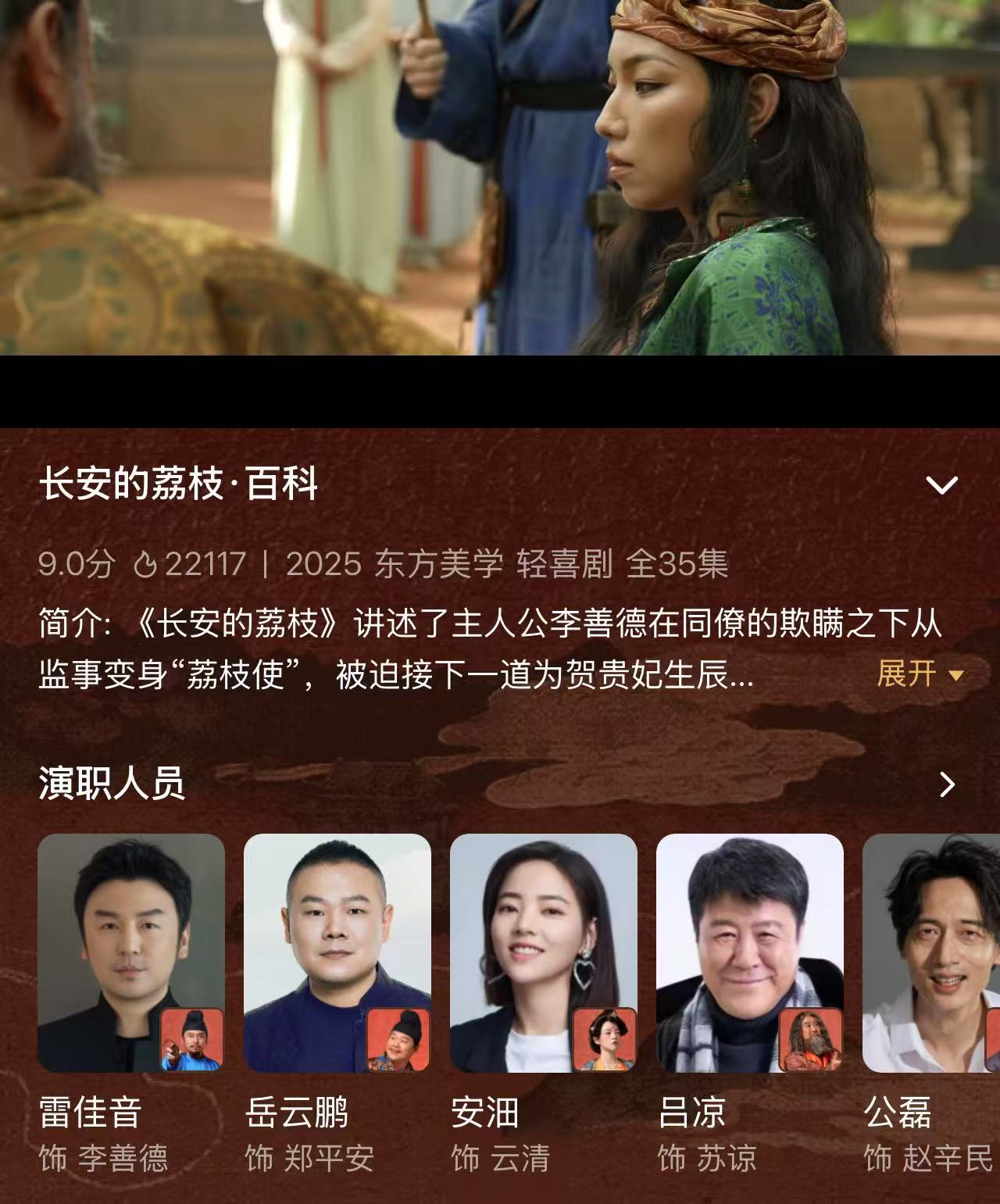Expand the synopsis with 展开
1000x1204 pixels.
coord(920,673)
